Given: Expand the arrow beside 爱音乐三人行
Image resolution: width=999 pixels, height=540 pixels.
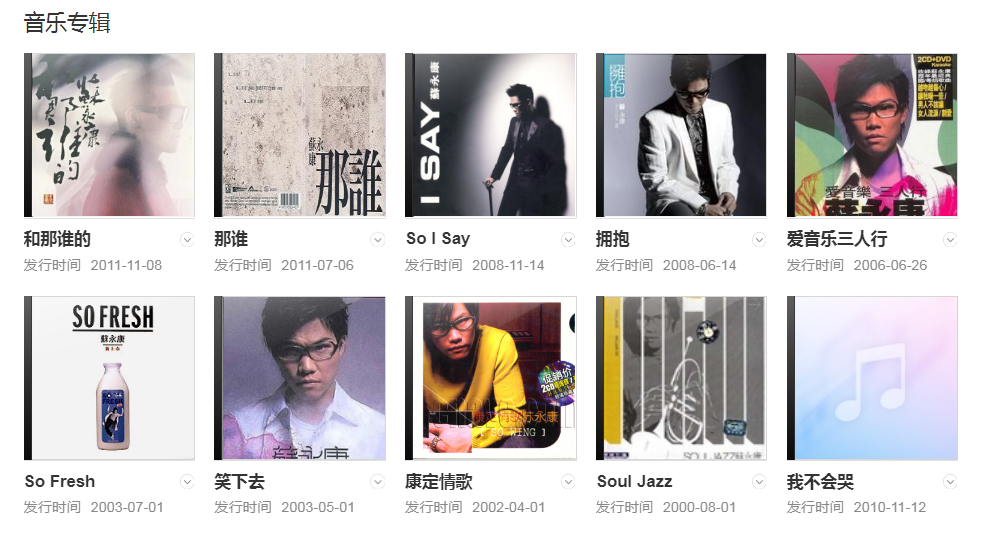Looking at the screenshot, I should pyautogui.click(x=950, y=239).
